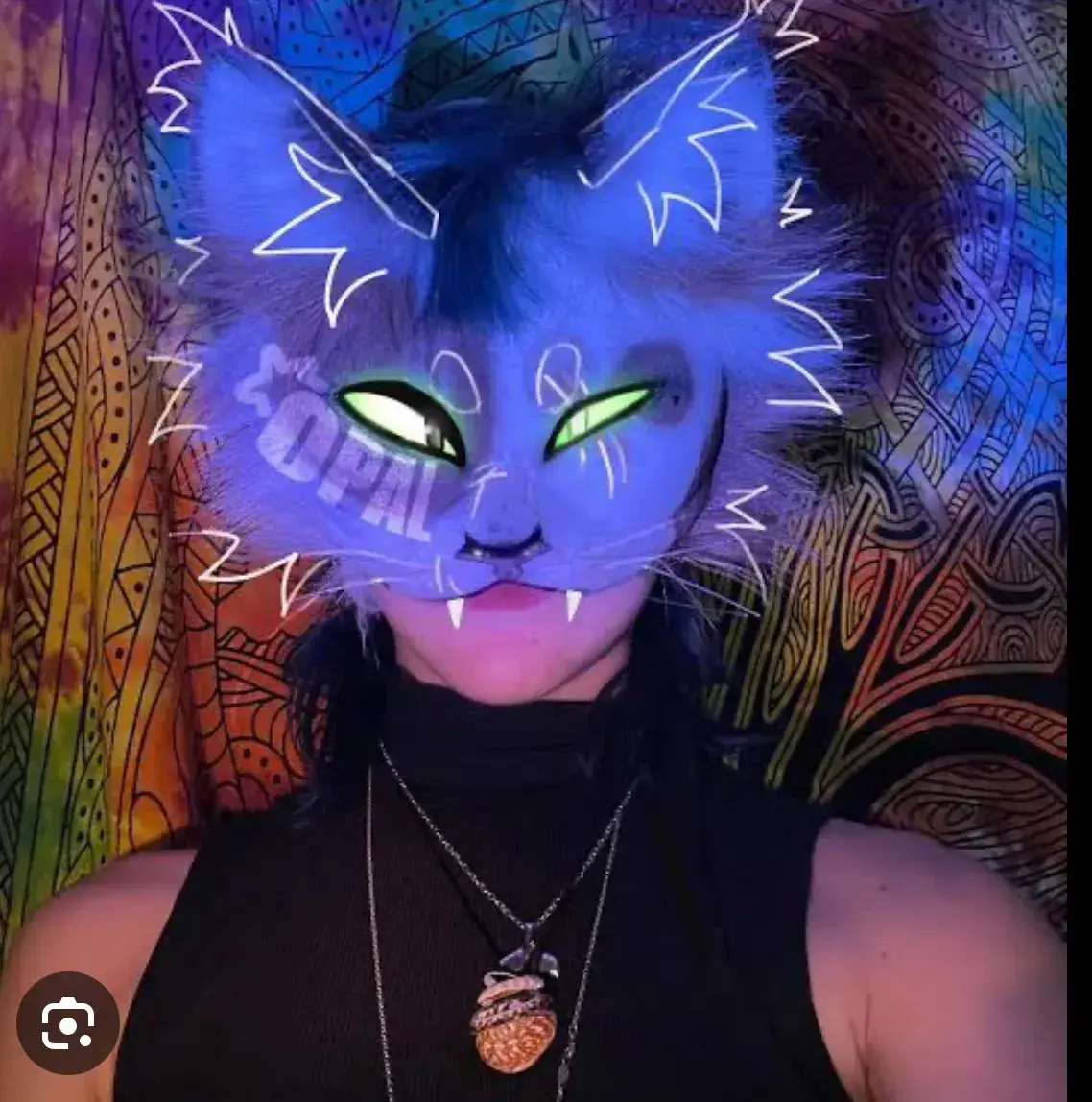Open the visual search lens icon
Viewport: 1092px width, 1102px height.
click(x=67, y=1022)
